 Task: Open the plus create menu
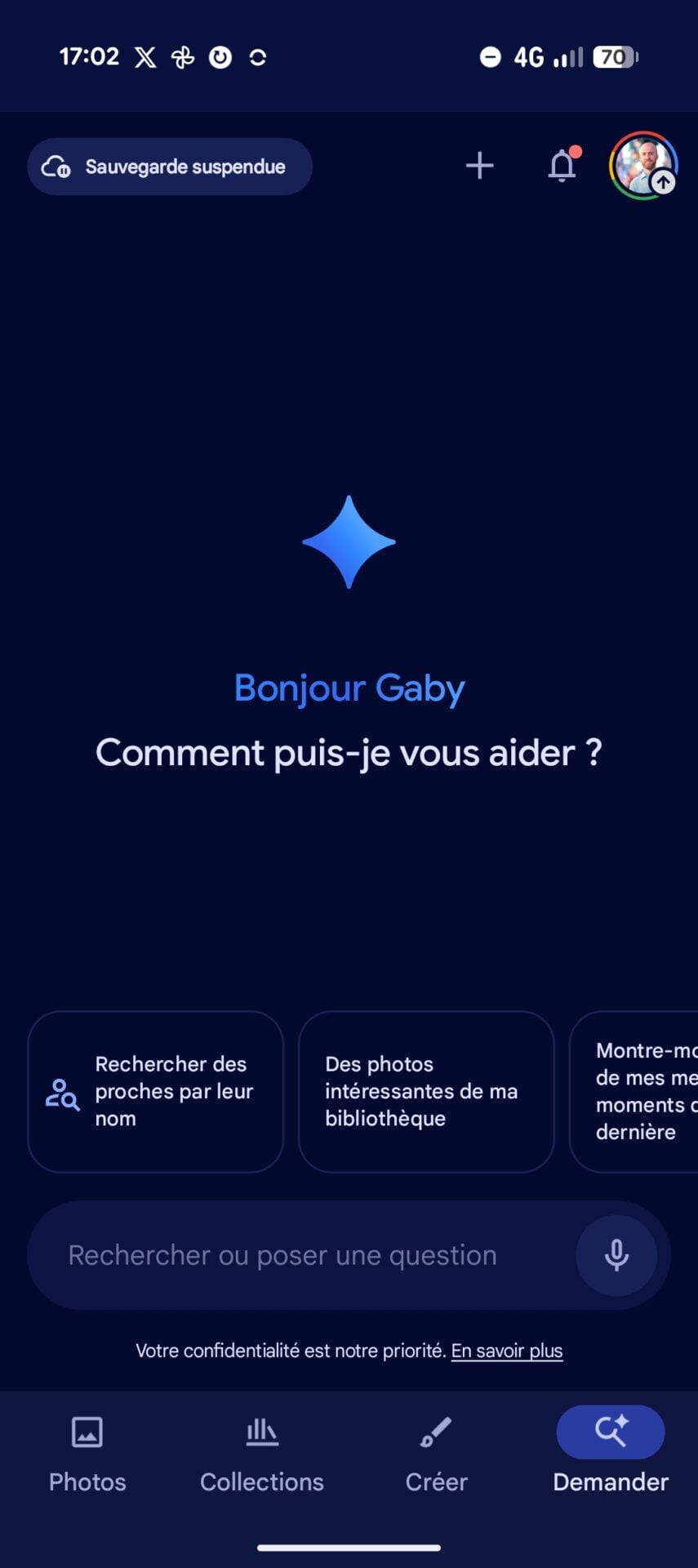[480, 166]
